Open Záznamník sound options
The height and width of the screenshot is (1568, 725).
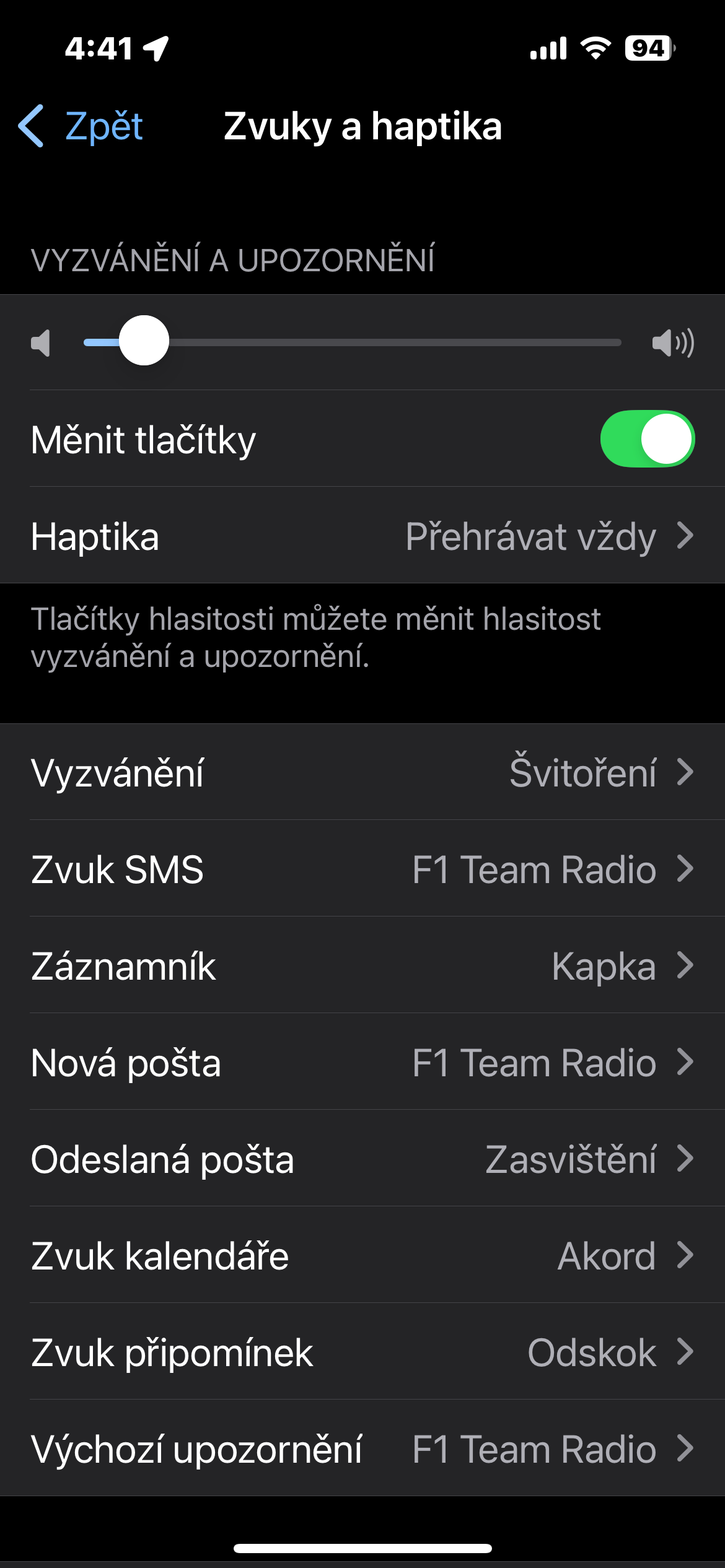tap(362, 965)
